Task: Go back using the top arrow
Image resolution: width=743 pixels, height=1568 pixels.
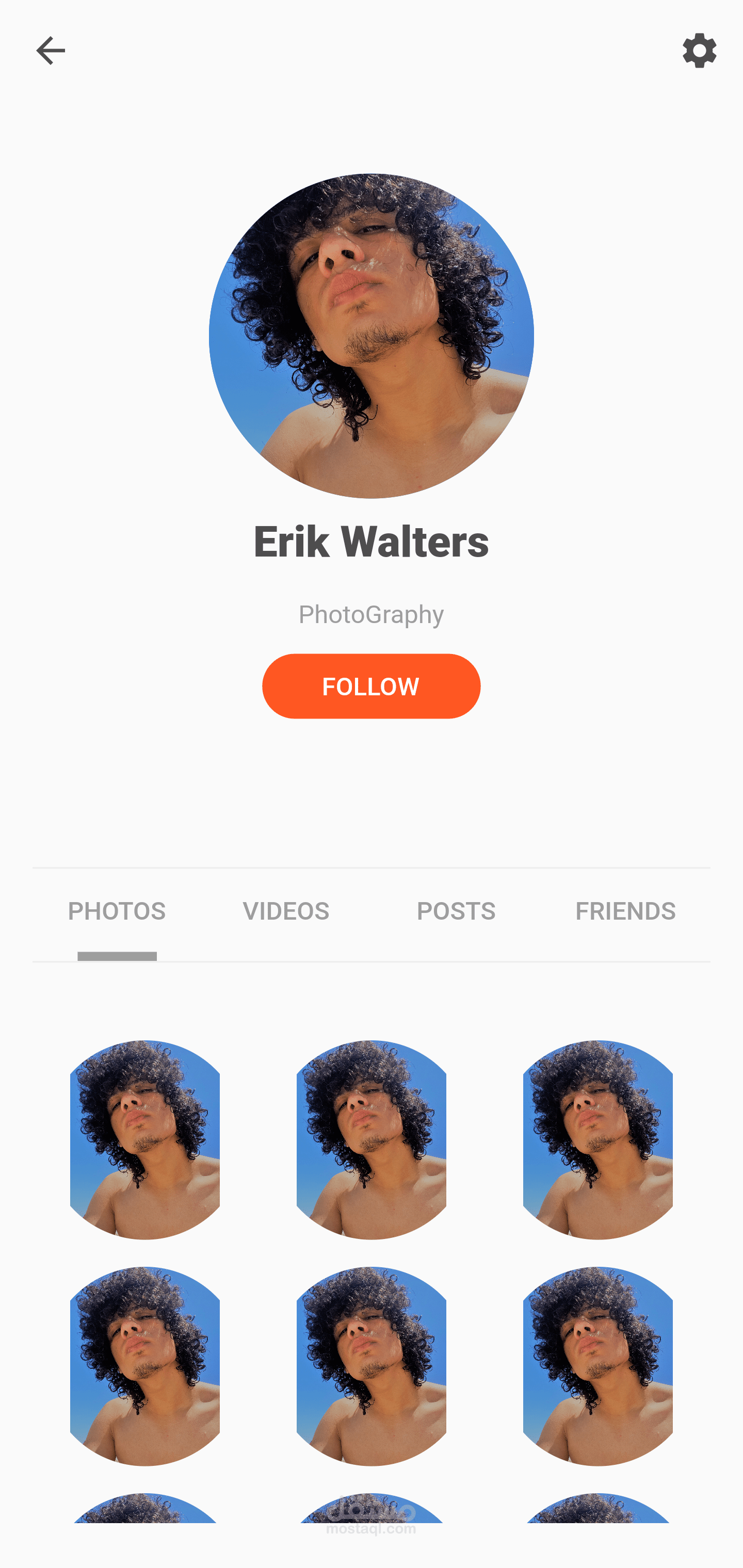Action: [51, 51]
